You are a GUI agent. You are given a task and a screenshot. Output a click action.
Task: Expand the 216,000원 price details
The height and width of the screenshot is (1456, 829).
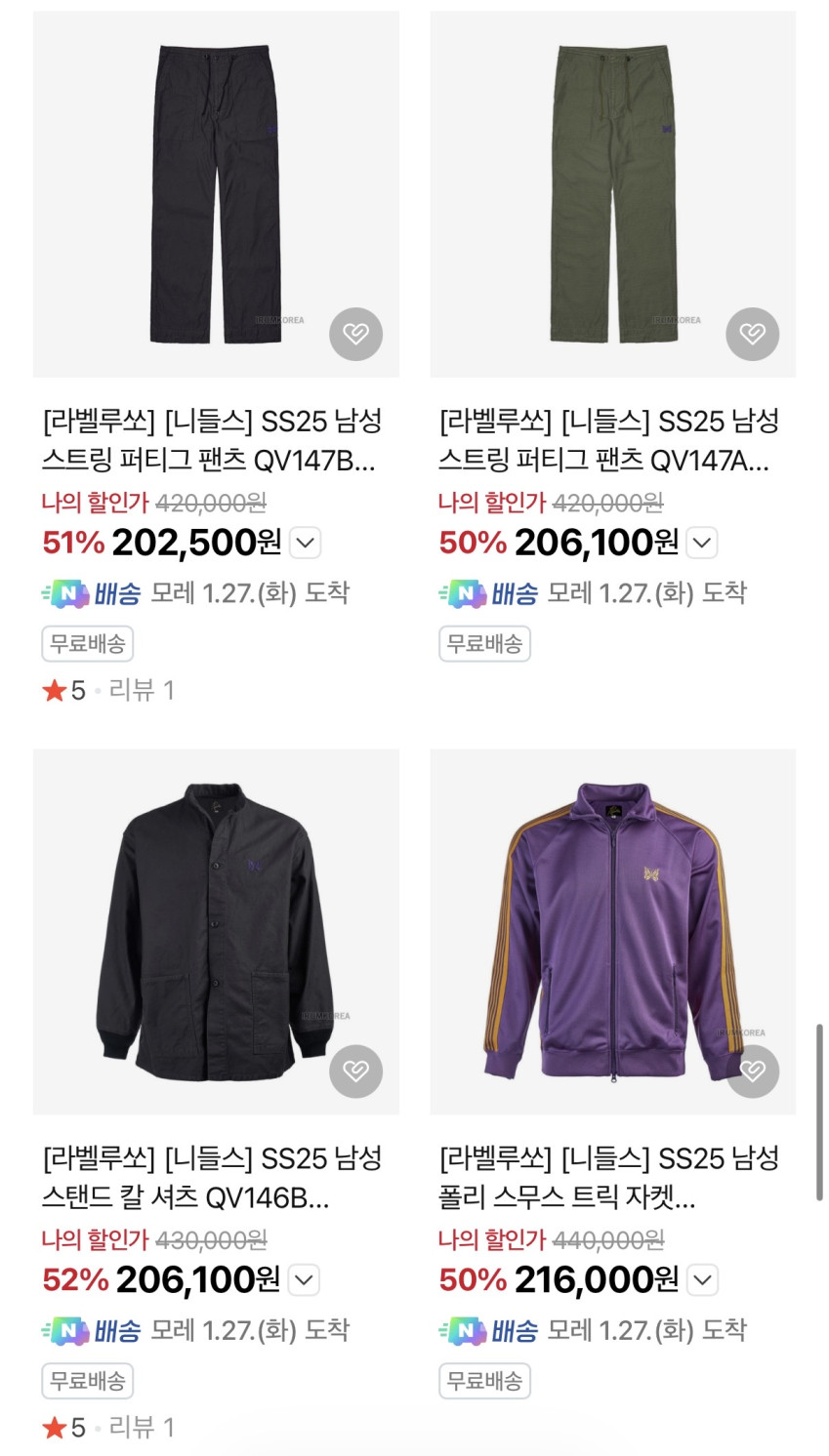(702, 1279)
